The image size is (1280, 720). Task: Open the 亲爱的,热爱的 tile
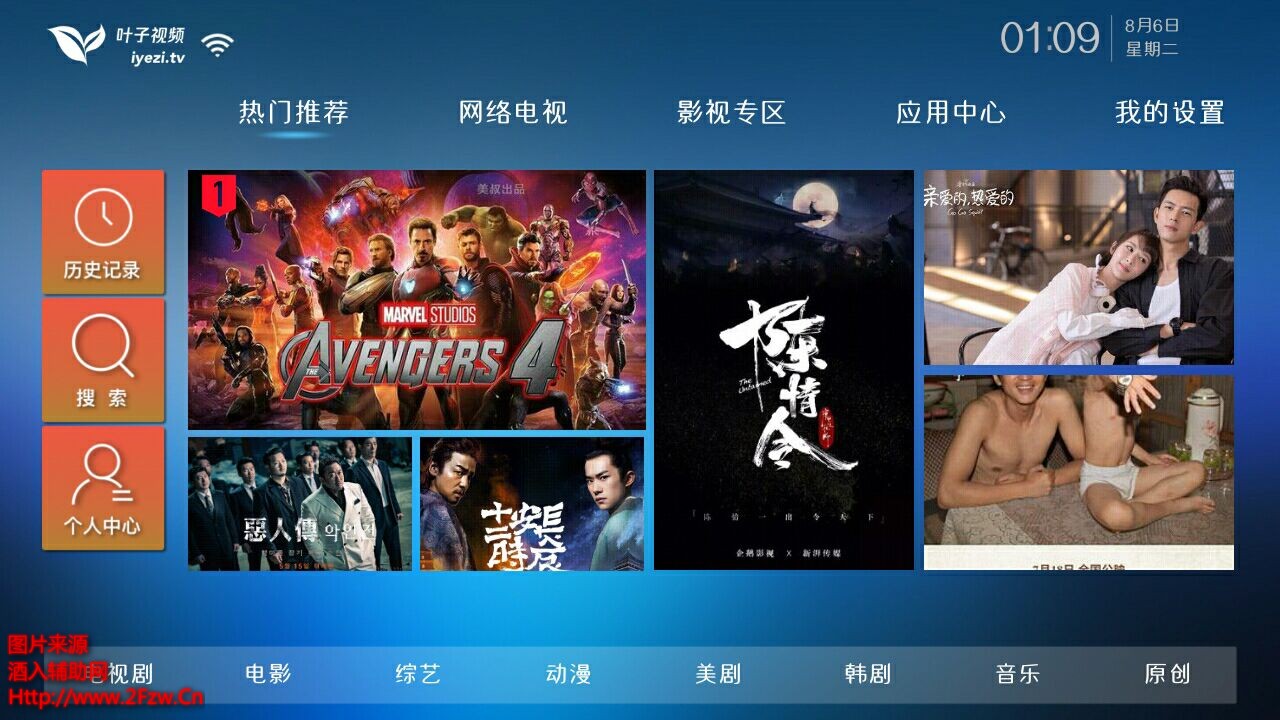[x=1078, y=267]
